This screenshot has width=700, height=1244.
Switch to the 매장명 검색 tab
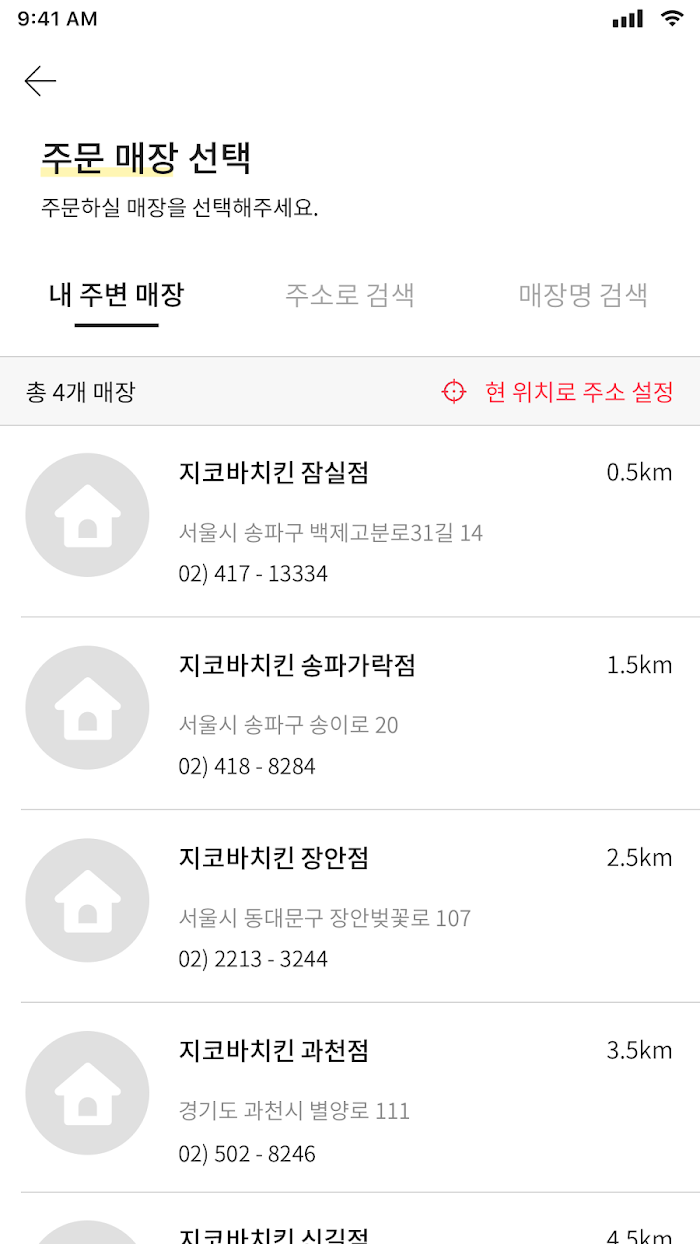[583, 295]
